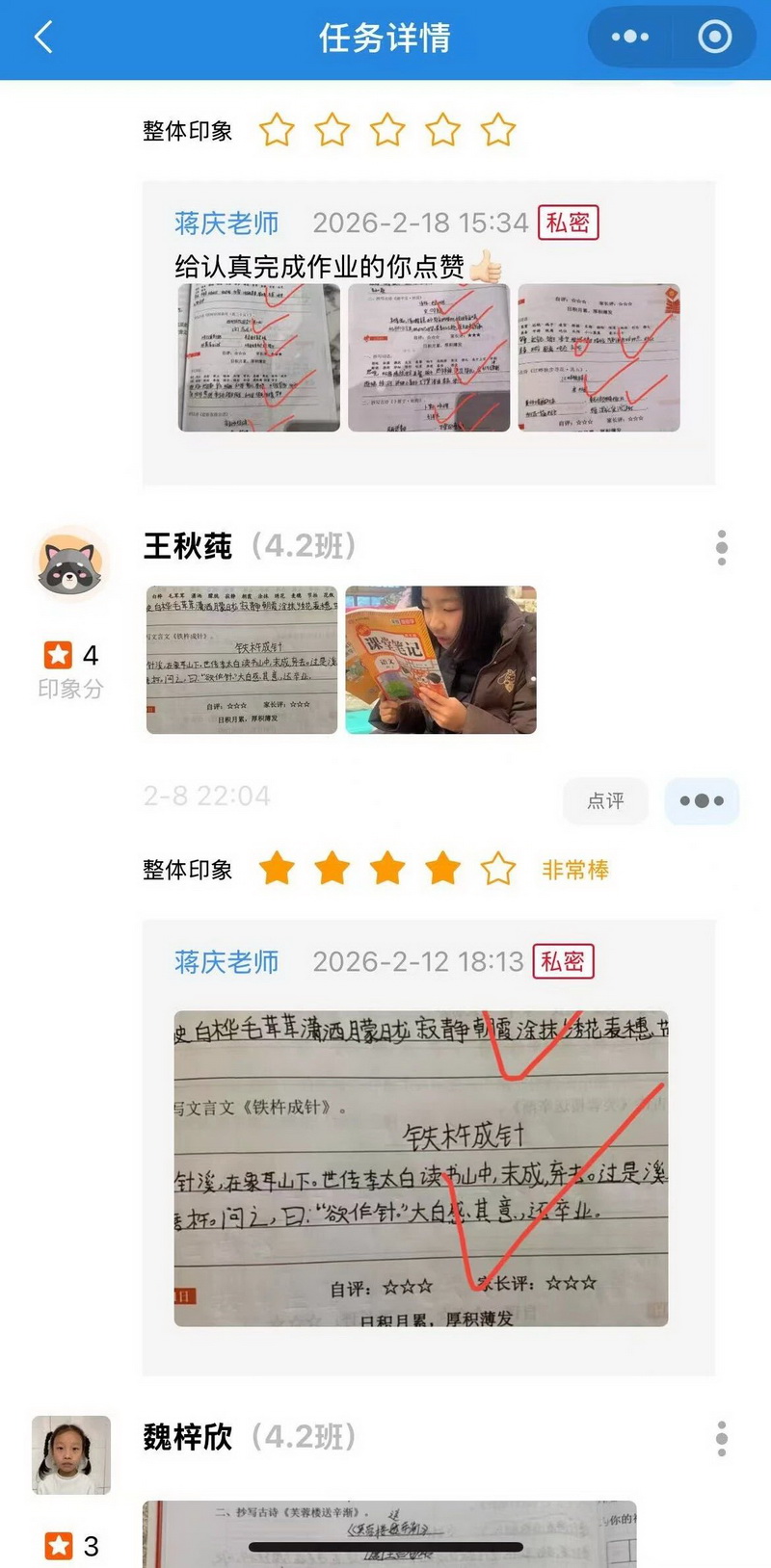Screen dimensions: 771x1568
Task: Open the mini program more-options menu
Action: (x=630, y=38)
